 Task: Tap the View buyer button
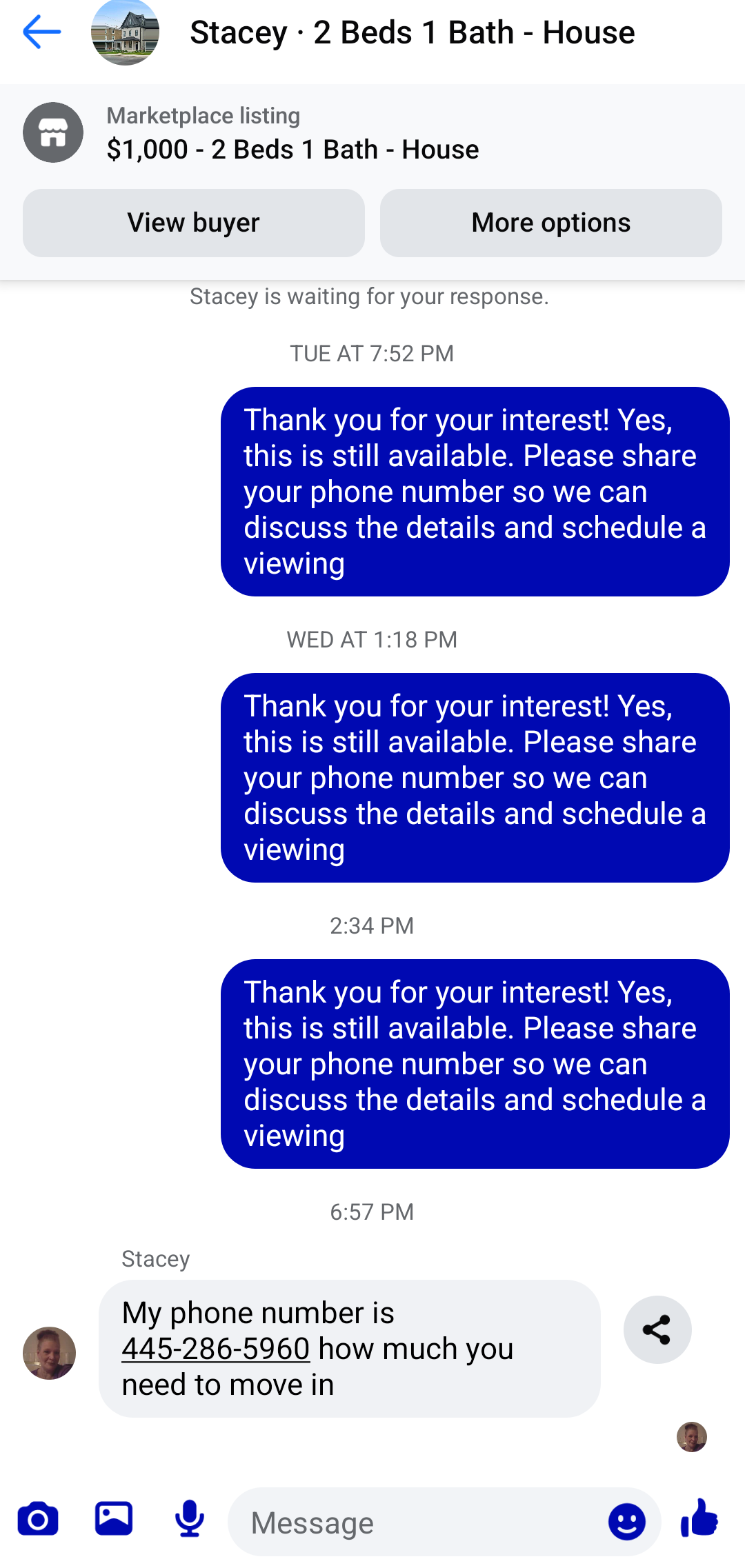(193, 223)
